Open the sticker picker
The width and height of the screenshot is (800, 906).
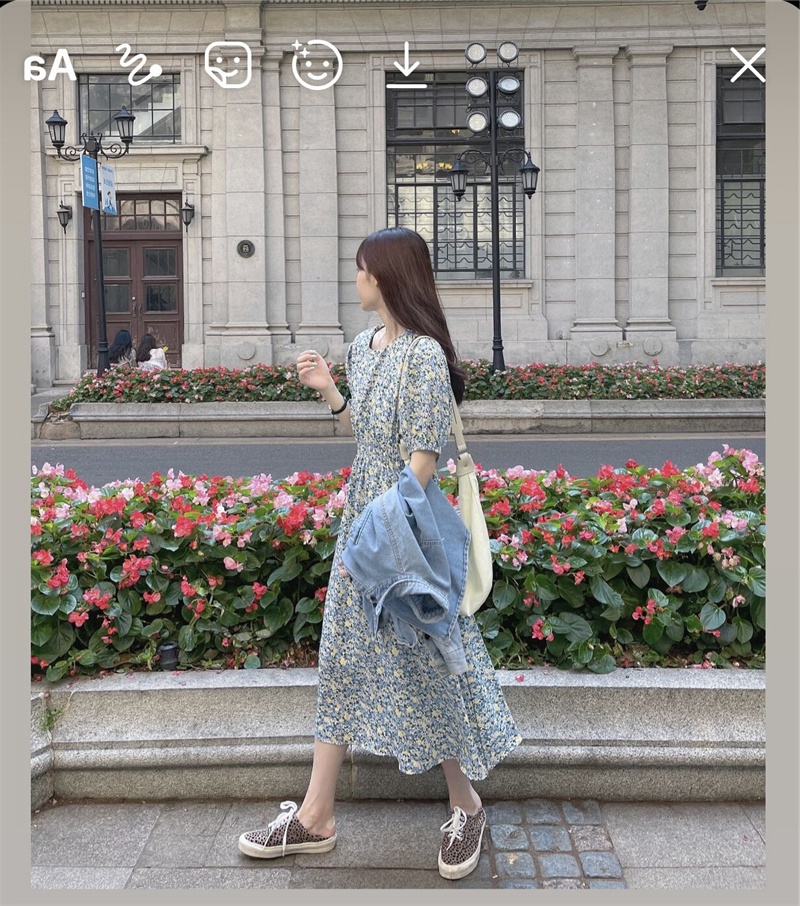click(x=228, y=65)
